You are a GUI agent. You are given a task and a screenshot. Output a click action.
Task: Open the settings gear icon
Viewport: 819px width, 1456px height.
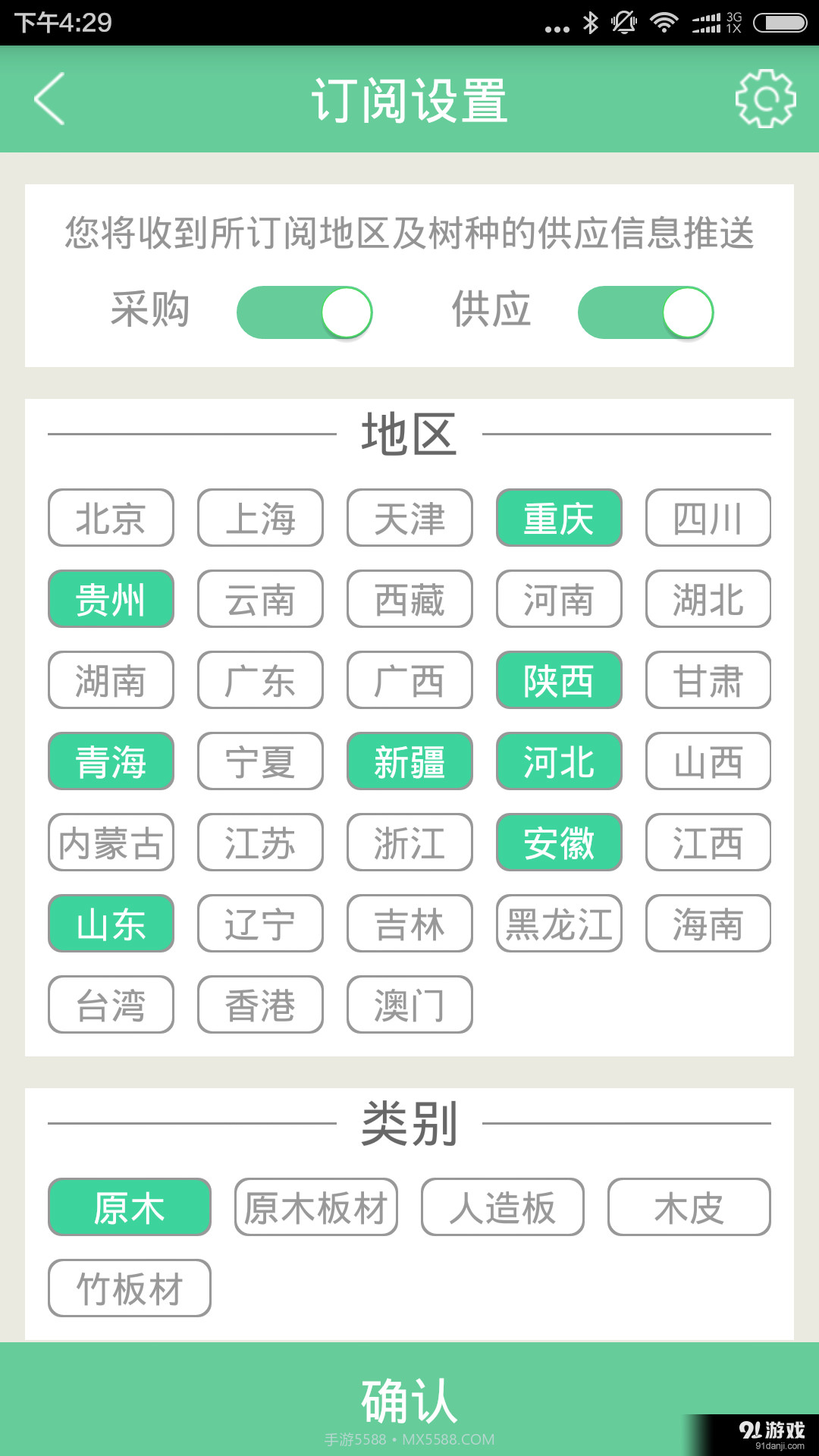[x=767, y=99]
